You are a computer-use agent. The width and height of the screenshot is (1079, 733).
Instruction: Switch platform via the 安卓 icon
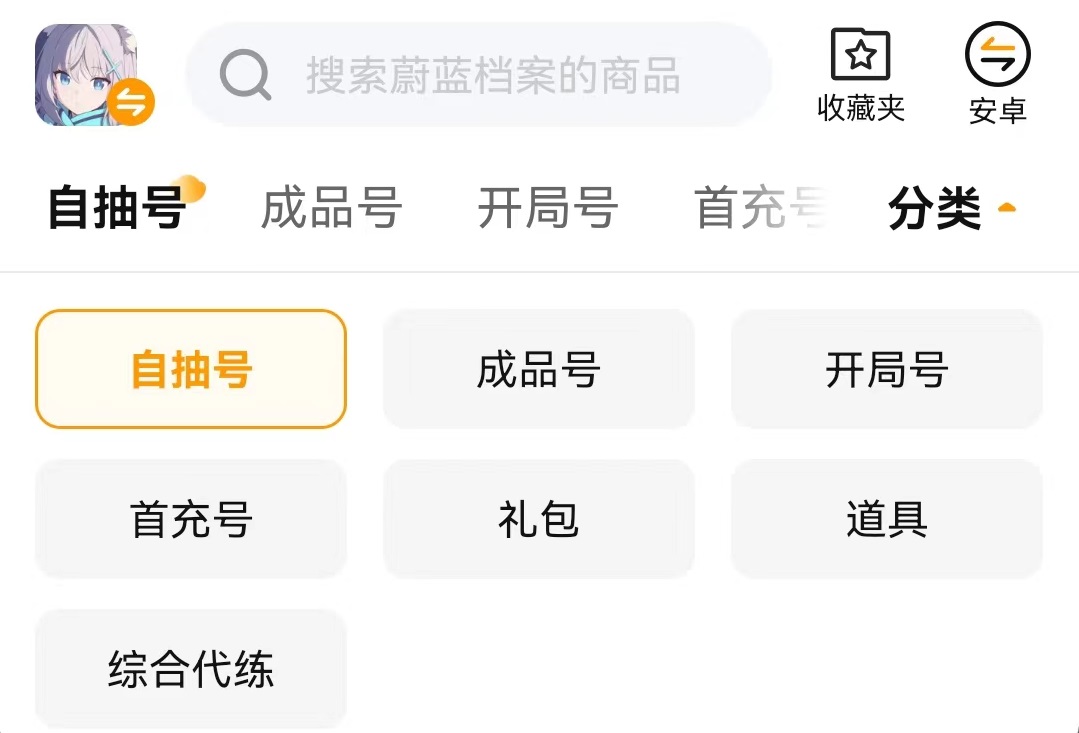point(997,75)
